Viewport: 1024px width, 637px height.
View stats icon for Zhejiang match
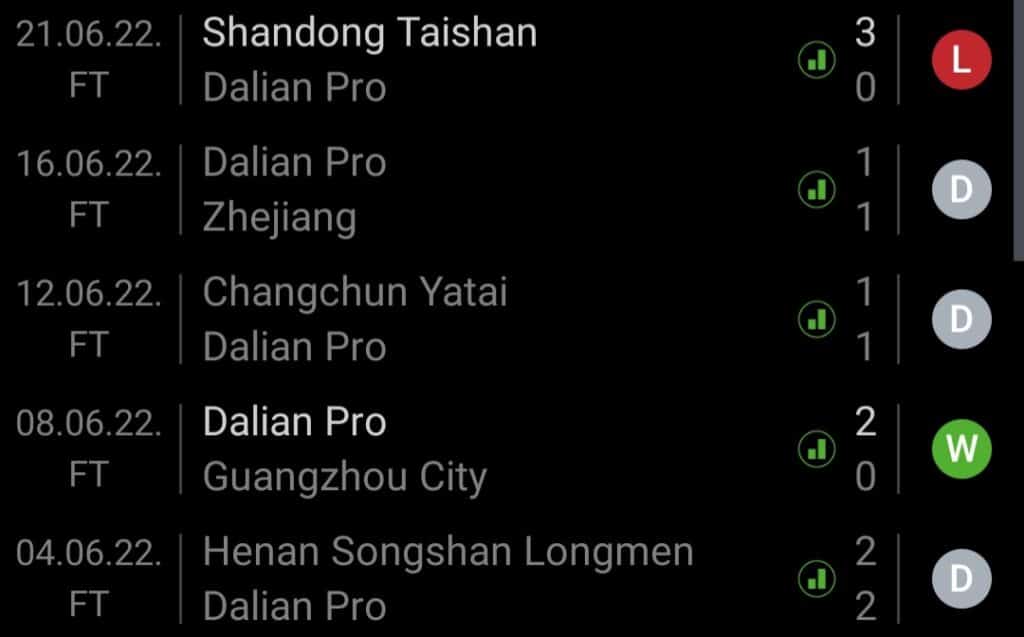pyautogui.click(x=817, y=190)
